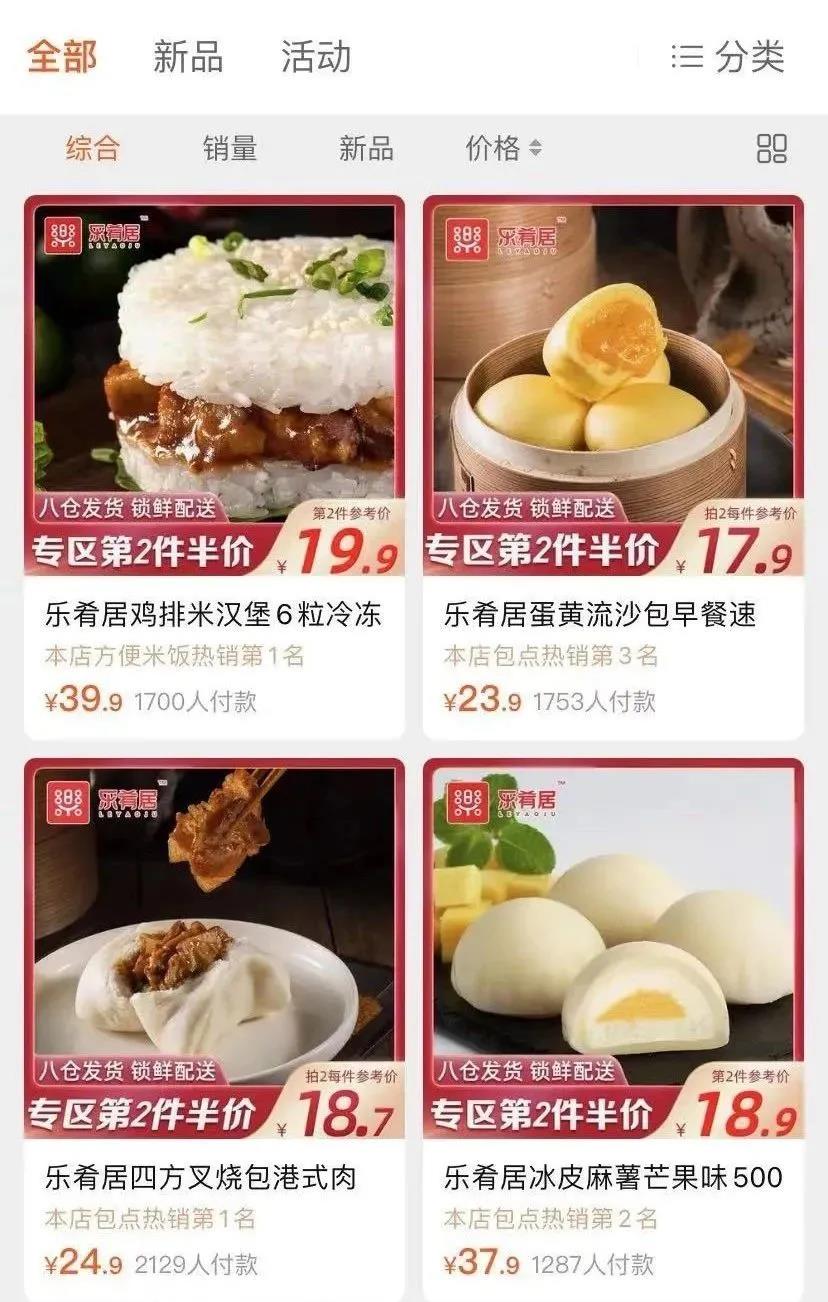The height and width of the screenshot is (1302, 828).
Task: Toggle the grid layout view icon
Action: (x=771, y=149)
